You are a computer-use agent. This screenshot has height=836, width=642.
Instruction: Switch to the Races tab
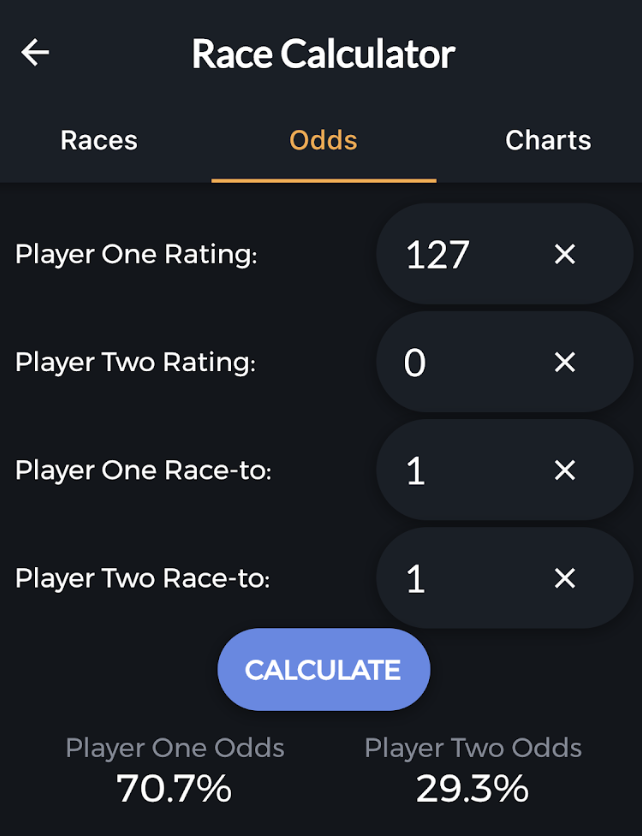[99, 140]
